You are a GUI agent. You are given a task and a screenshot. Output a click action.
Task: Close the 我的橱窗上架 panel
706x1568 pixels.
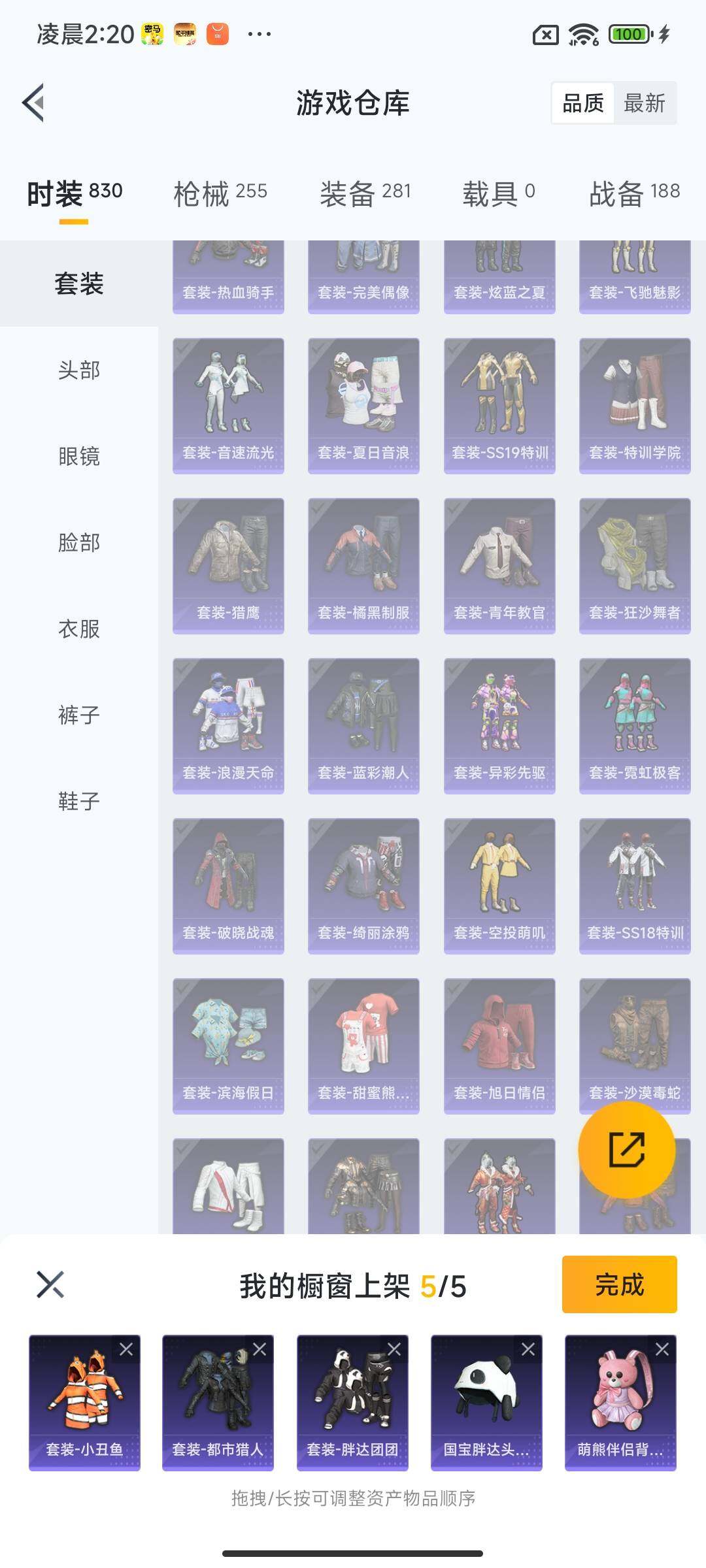click(x=50, y=1284)
